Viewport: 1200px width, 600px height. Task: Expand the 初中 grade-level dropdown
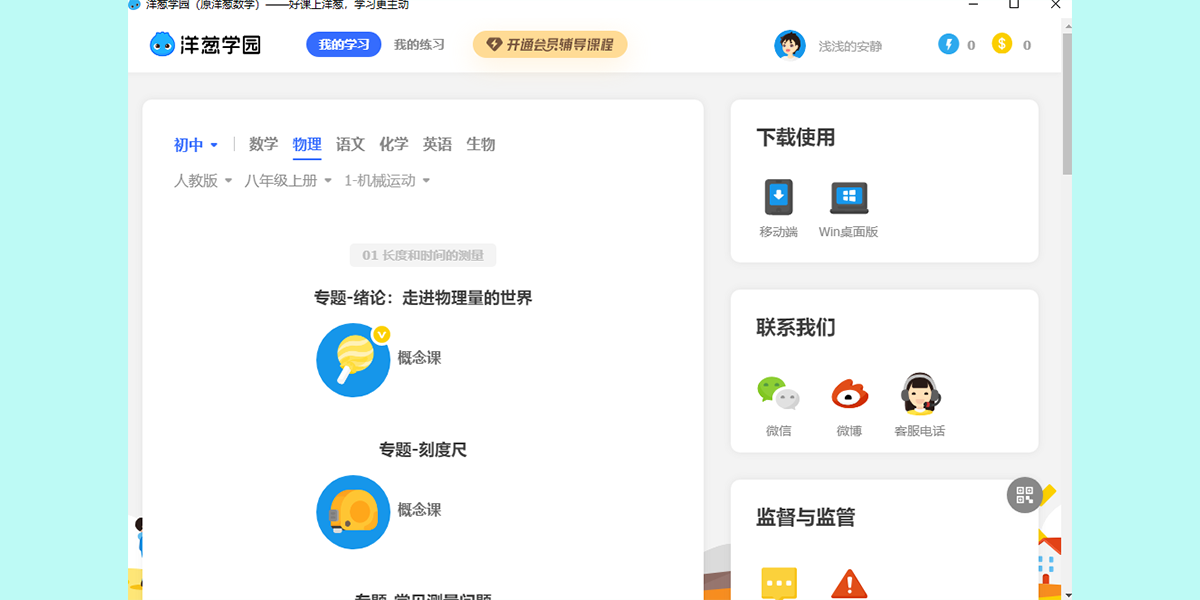tap(196, 145)
